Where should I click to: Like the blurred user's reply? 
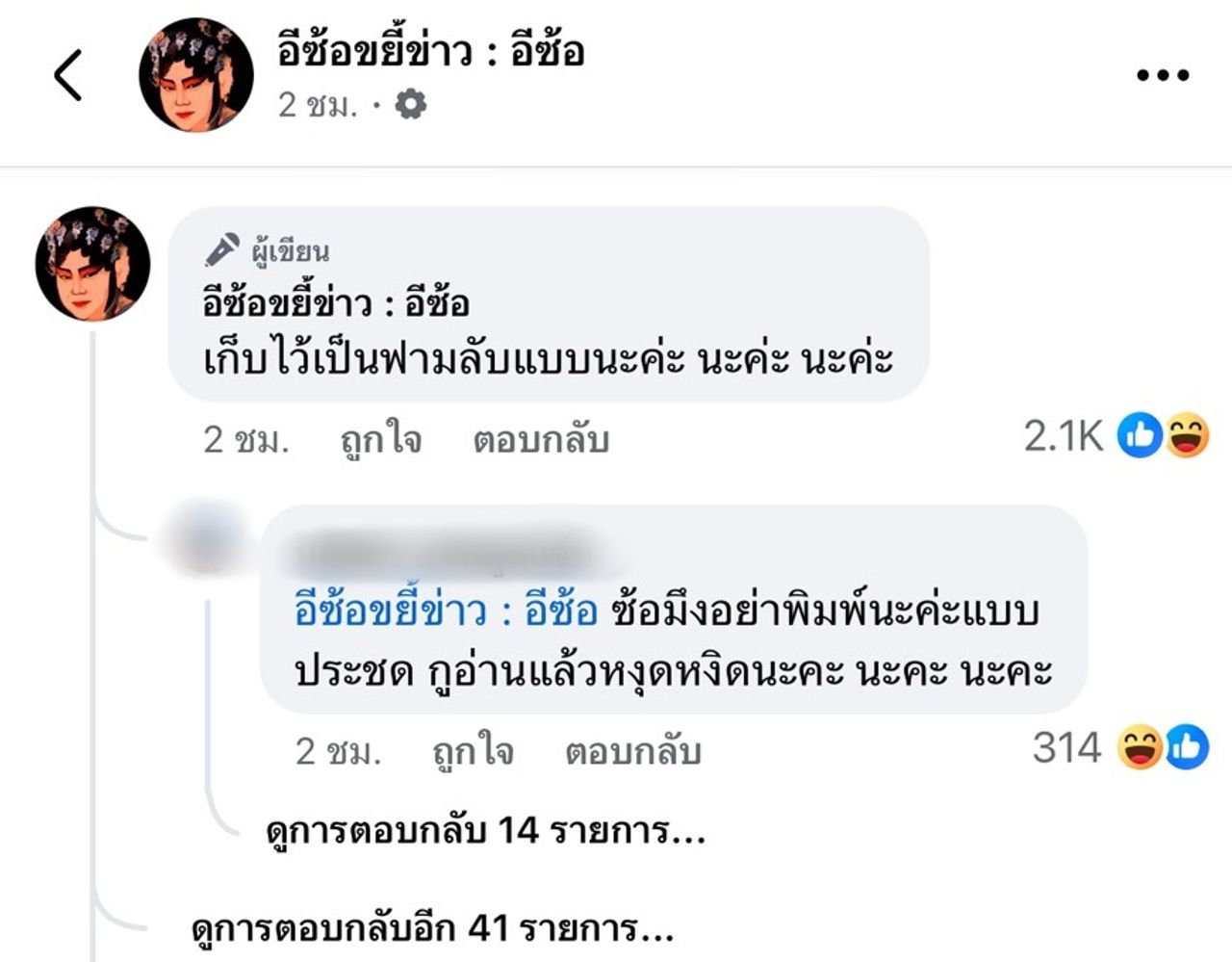click(473, 751)
